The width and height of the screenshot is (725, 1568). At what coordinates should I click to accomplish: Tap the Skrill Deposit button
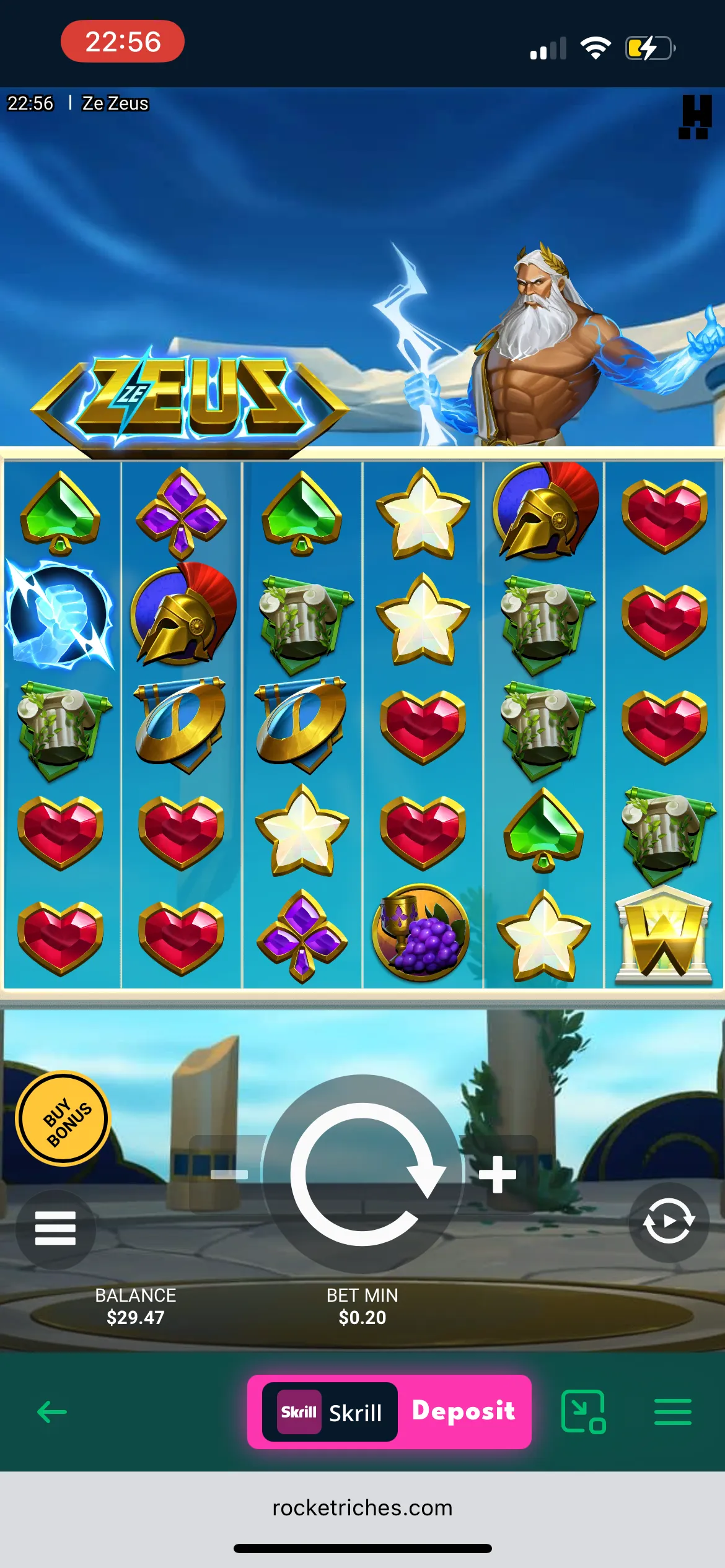pyautogui.click(x=389, y=1412)
